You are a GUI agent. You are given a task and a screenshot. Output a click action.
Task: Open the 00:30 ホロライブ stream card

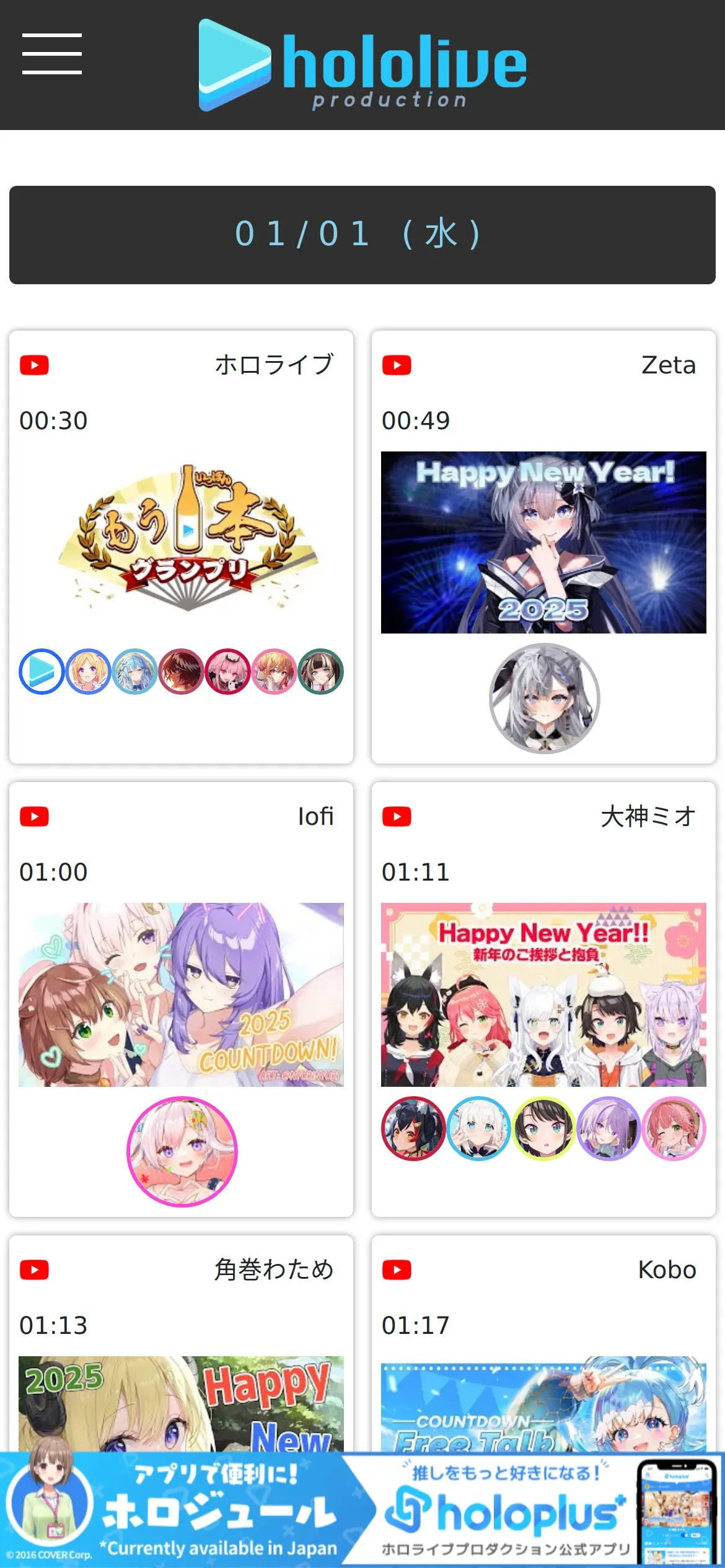pos(181,539)
